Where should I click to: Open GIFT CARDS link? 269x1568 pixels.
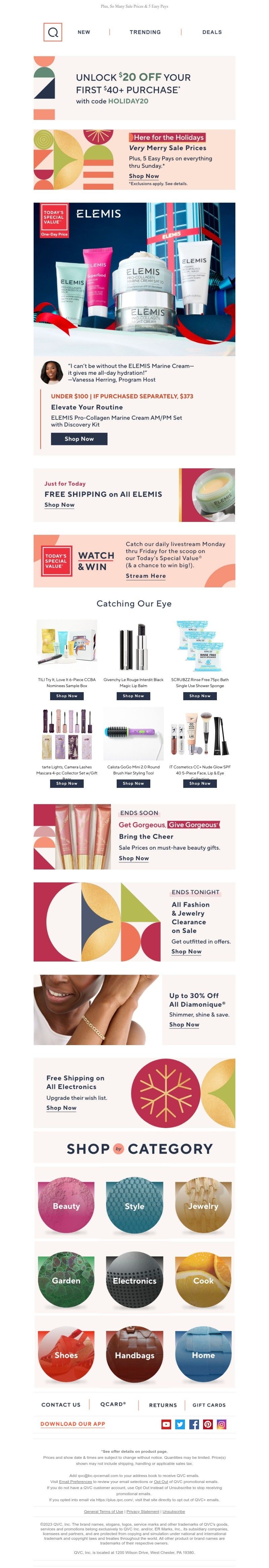click(x=208, y=1405)
